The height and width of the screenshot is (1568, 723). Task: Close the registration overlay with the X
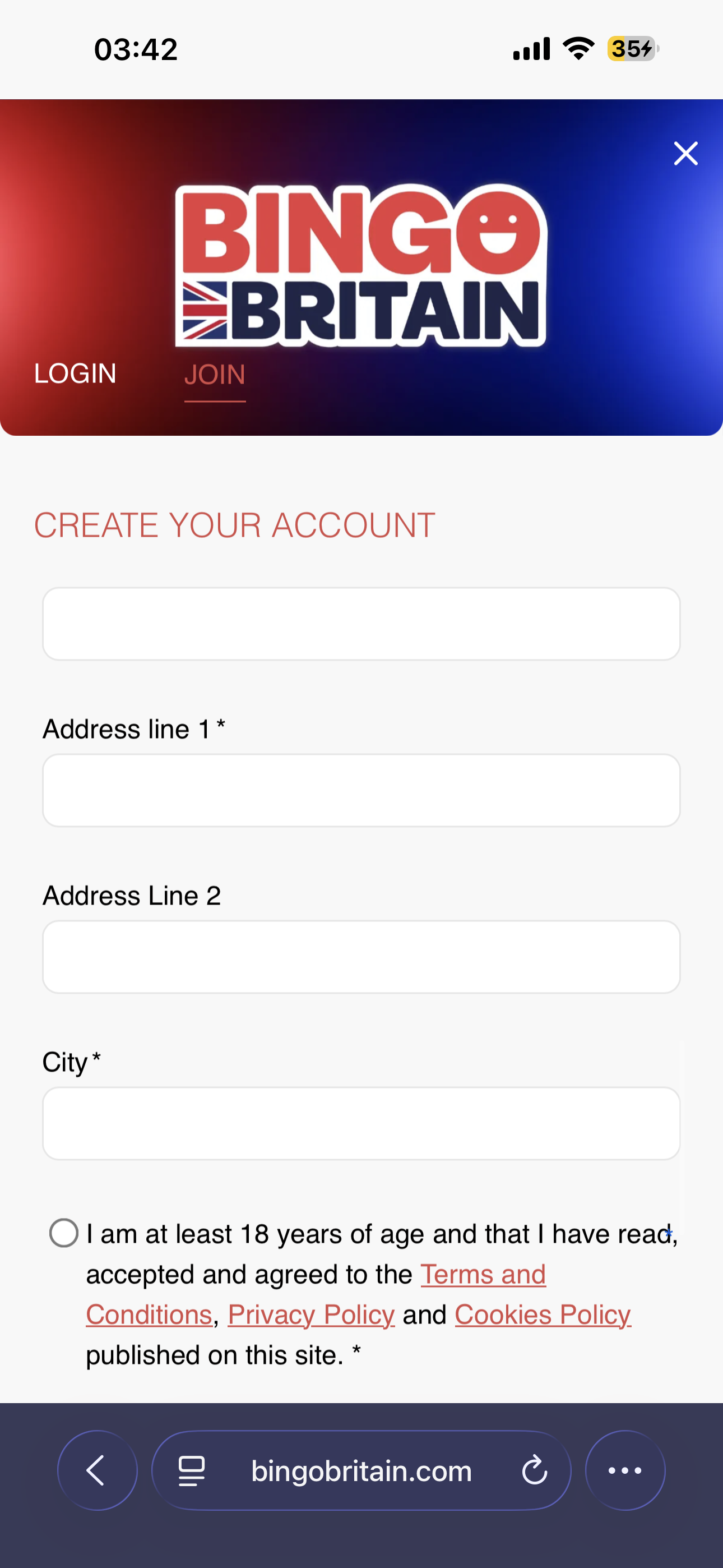(x=685, y=154)
